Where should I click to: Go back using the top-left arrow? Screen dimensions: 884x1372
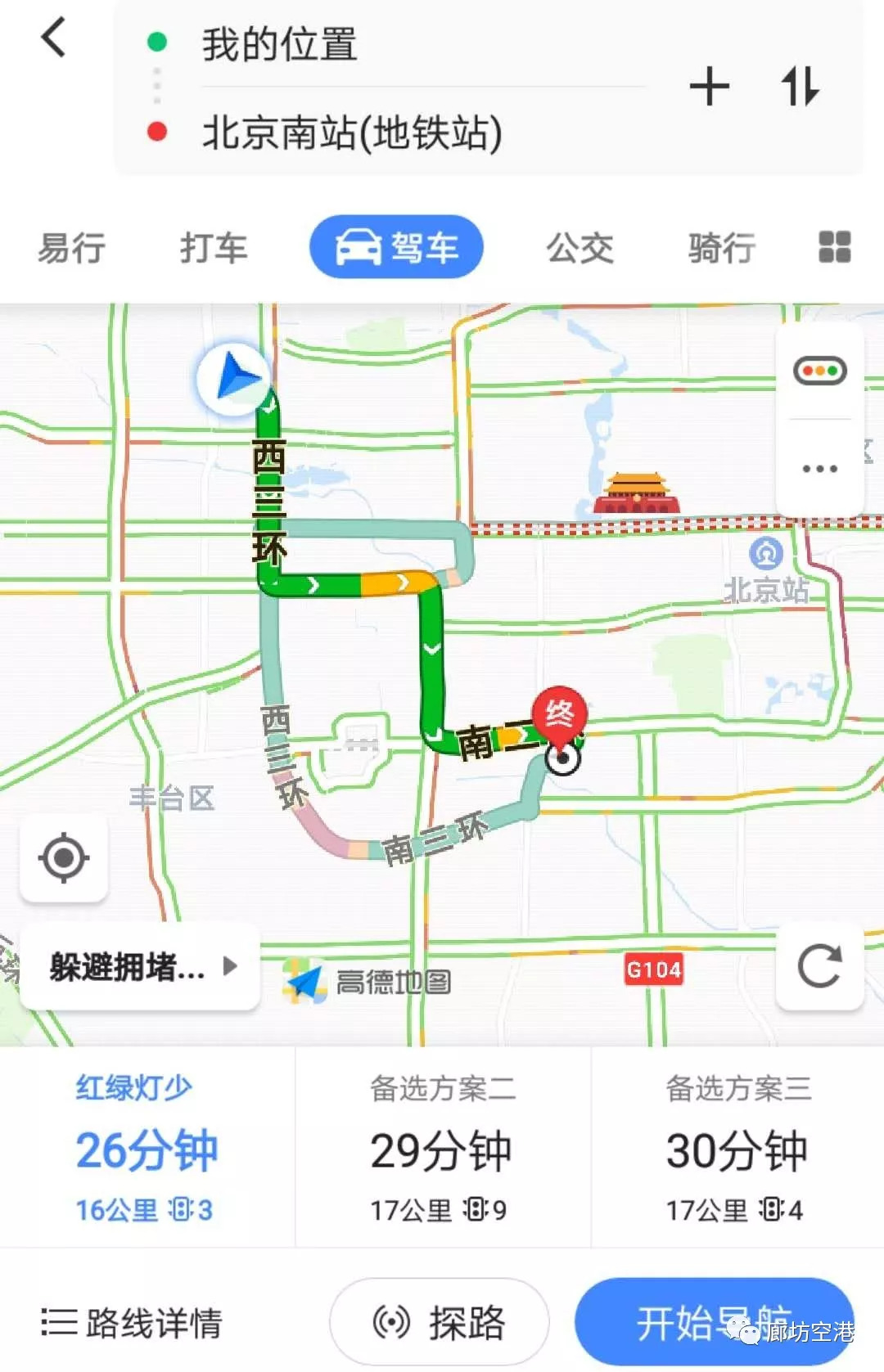(54, 38)
